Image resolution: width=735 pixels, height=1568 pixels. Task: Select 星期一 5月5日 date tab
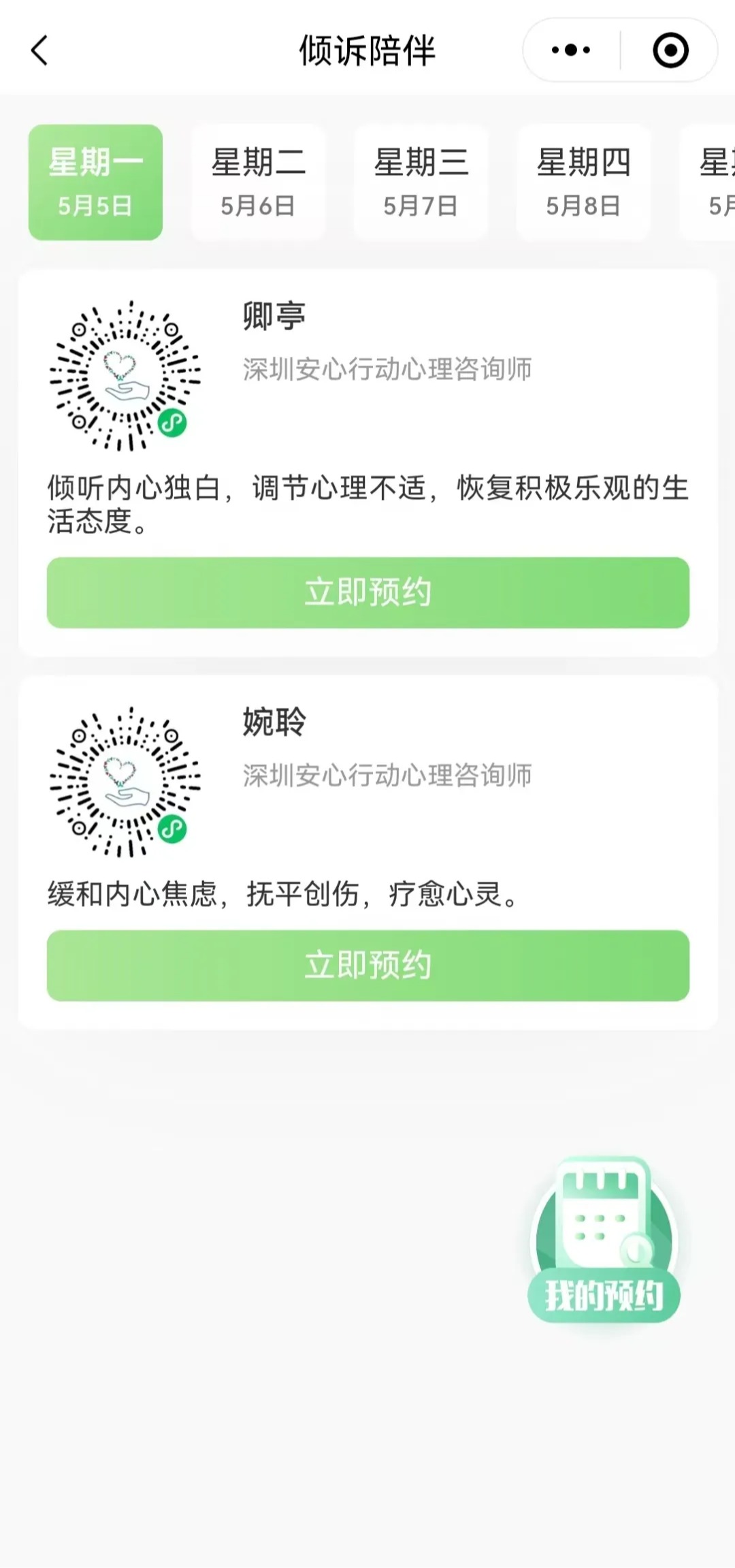(x=95, y=182)
